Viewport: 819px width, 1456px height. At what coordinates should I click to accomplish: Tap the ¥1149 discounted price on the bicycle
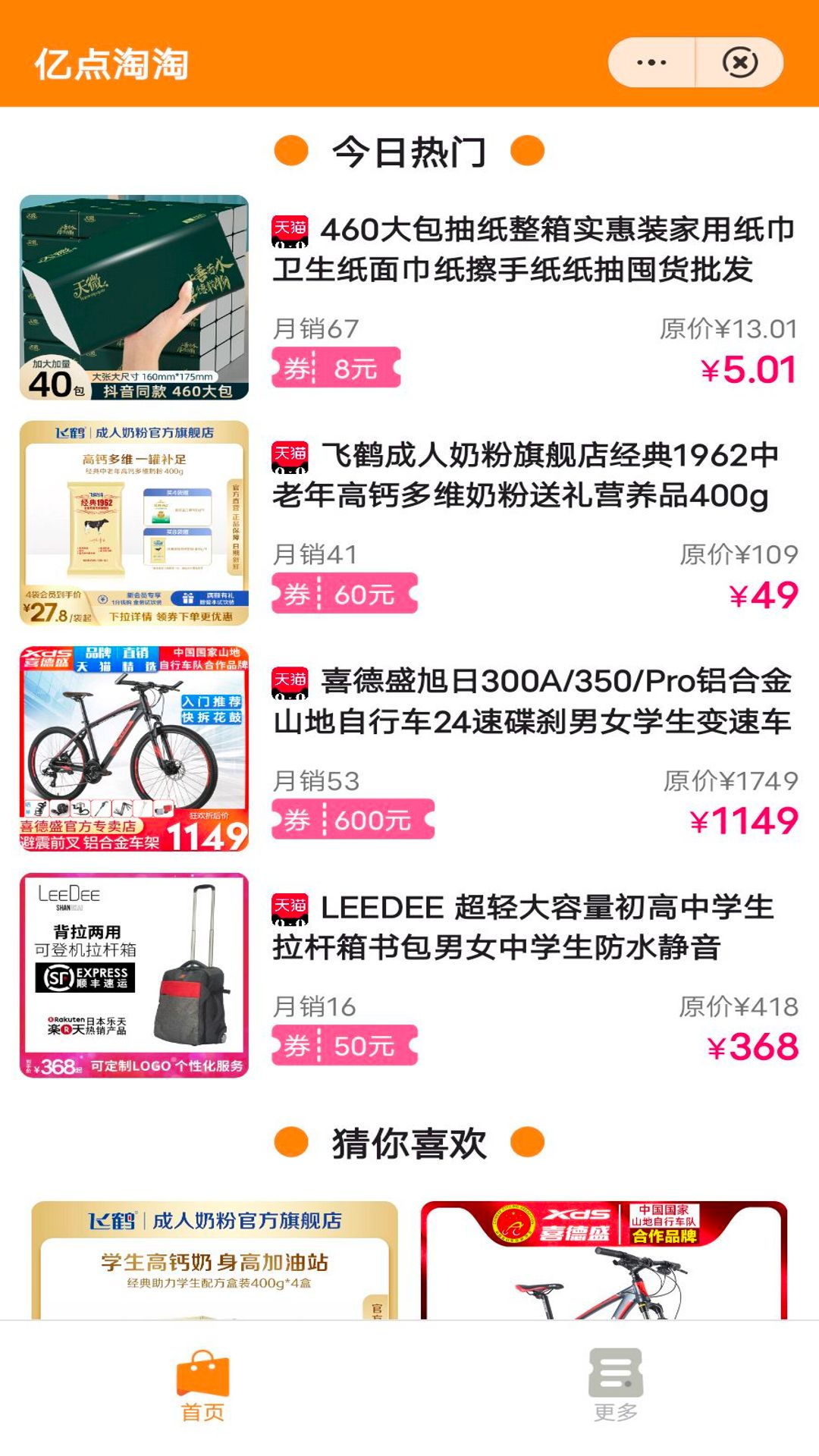tap(743, 821)
